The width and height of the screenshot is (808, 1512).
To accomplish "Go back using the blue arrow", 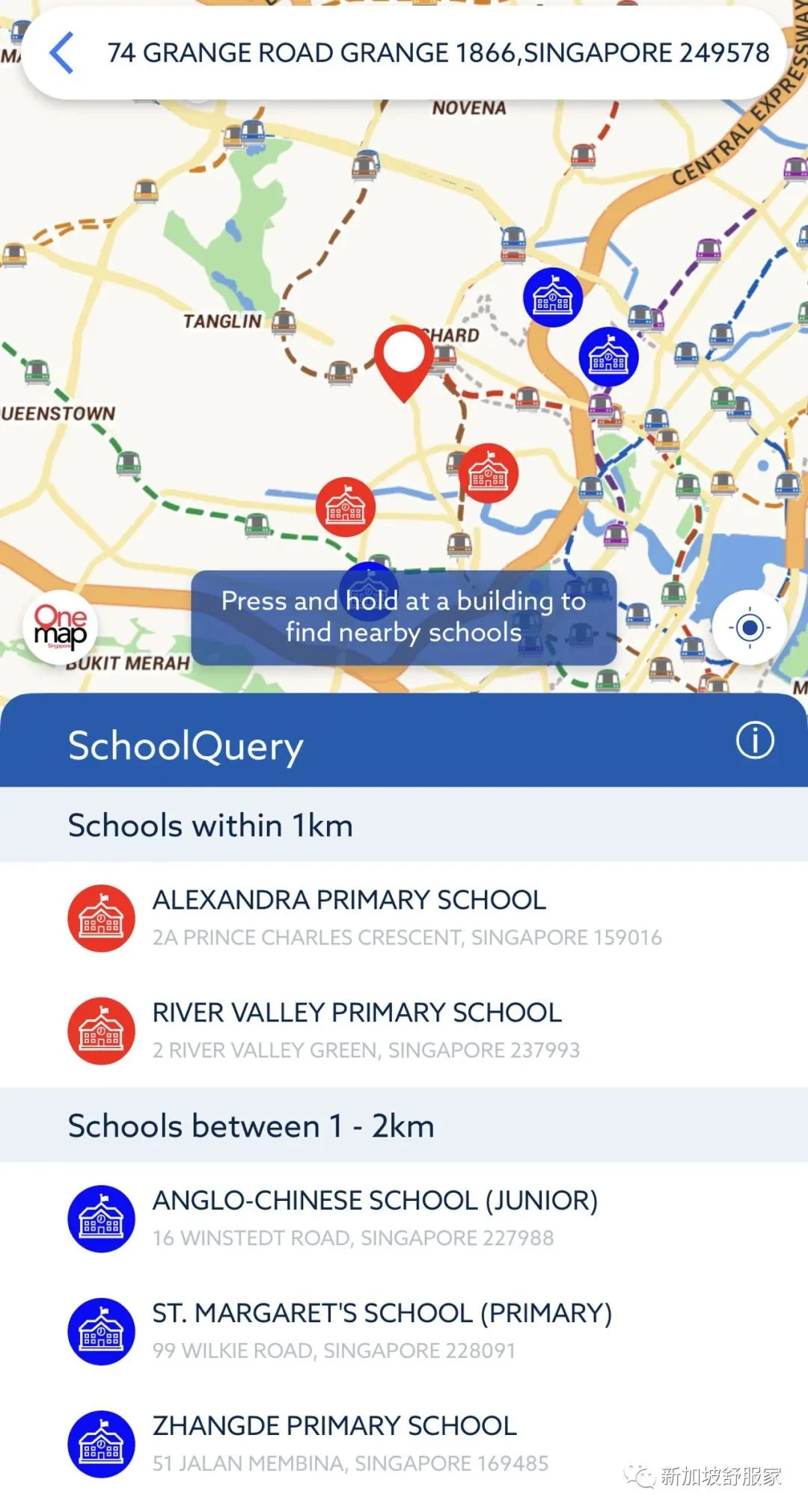I will (61, 52).
